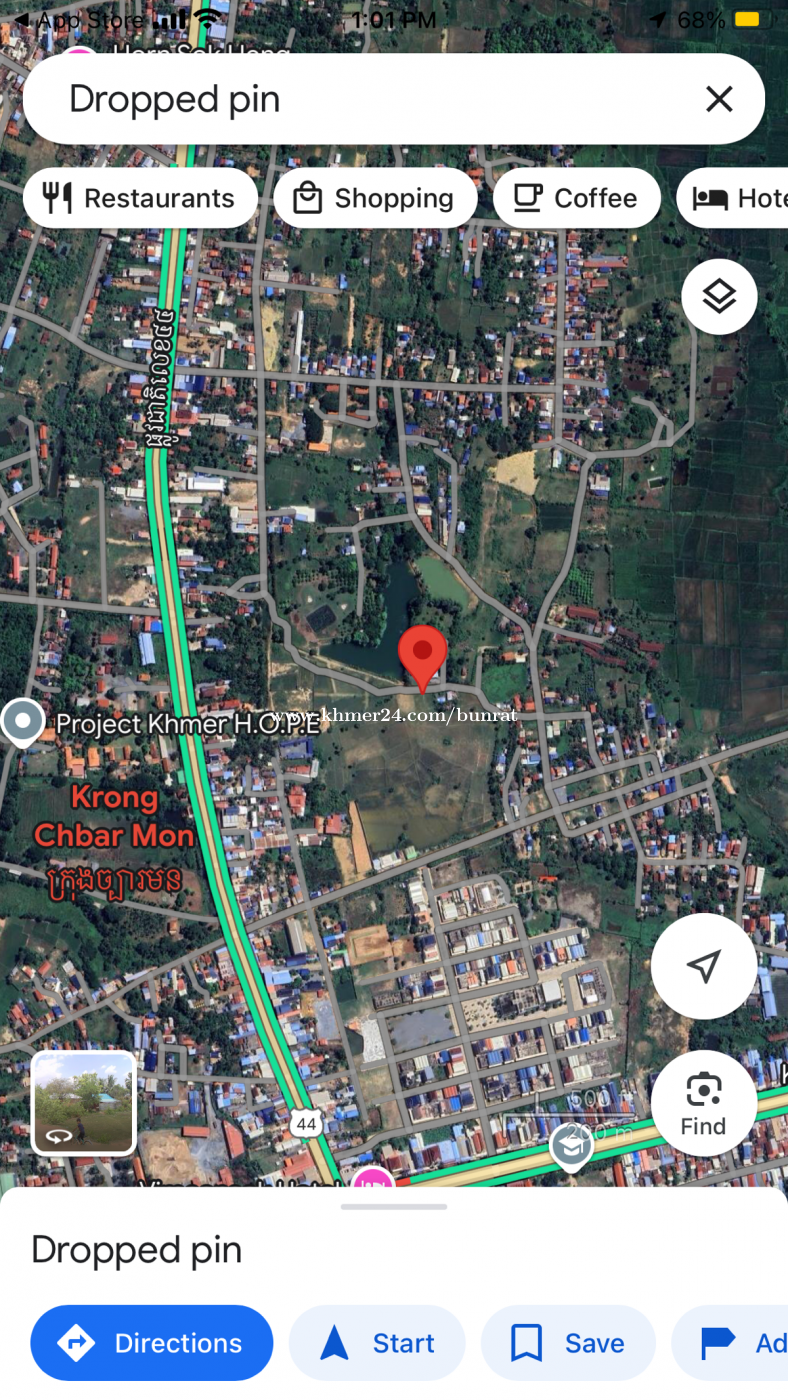Clear the Dropped pin search box

719,99
